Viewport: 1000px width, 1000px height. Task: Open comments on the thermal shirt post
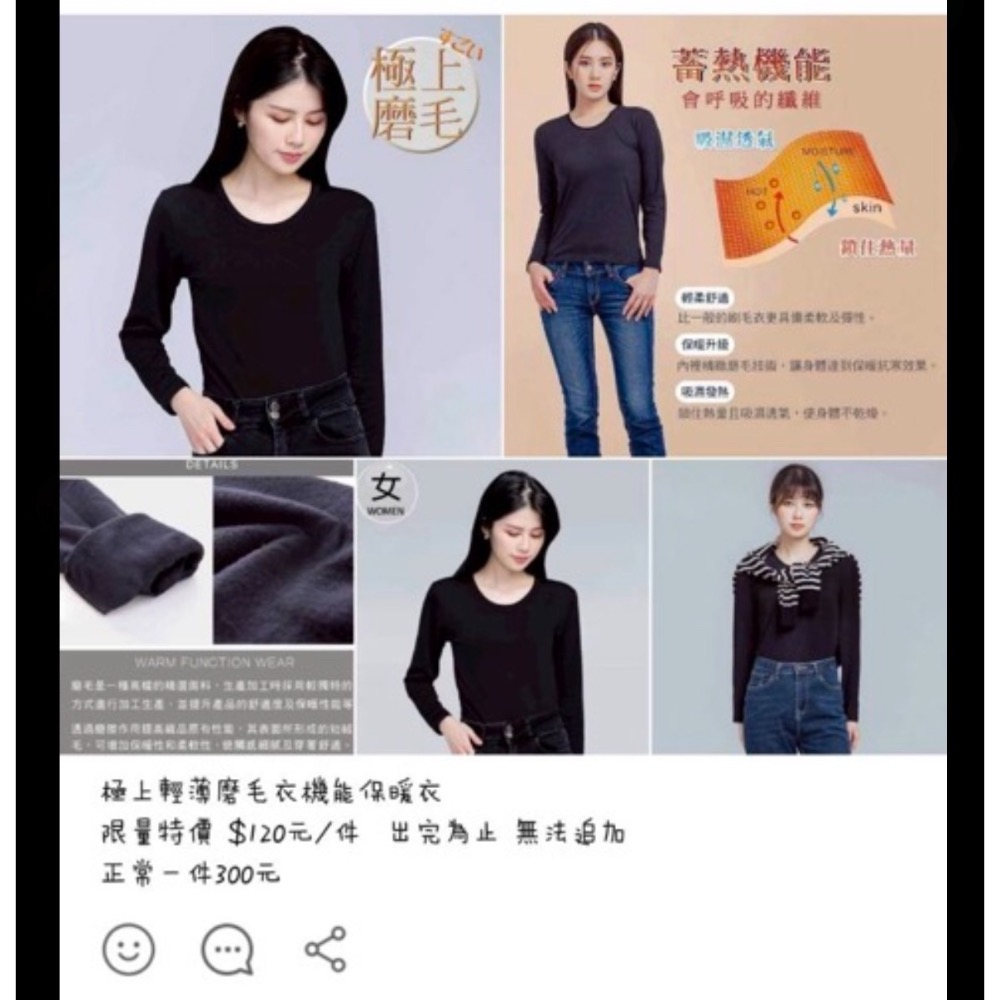pos(228,949)
